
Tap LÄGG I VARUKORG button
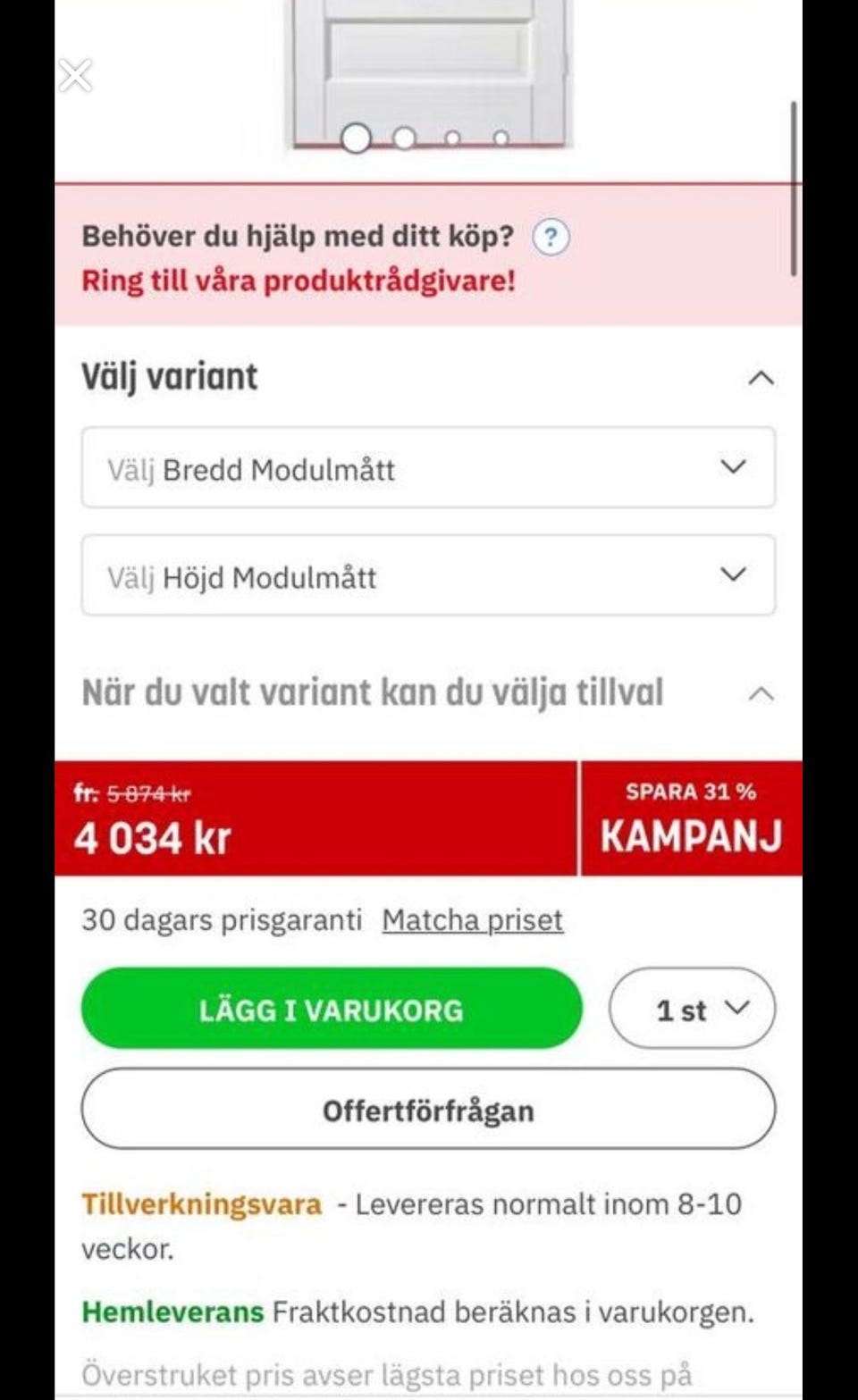[332, 1009]
